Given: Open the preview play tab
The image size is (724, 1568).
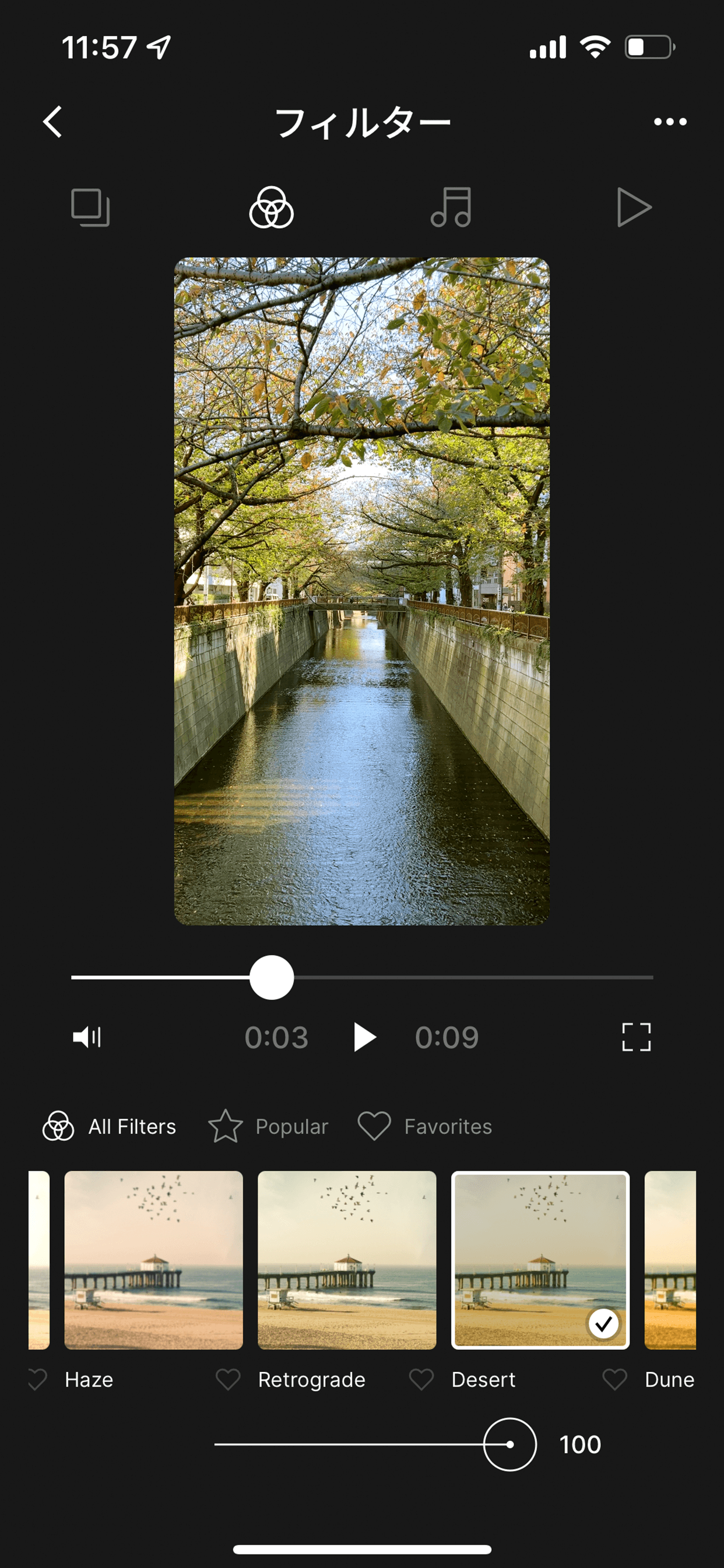Looking at the screenshot, I should pos(633,208).
